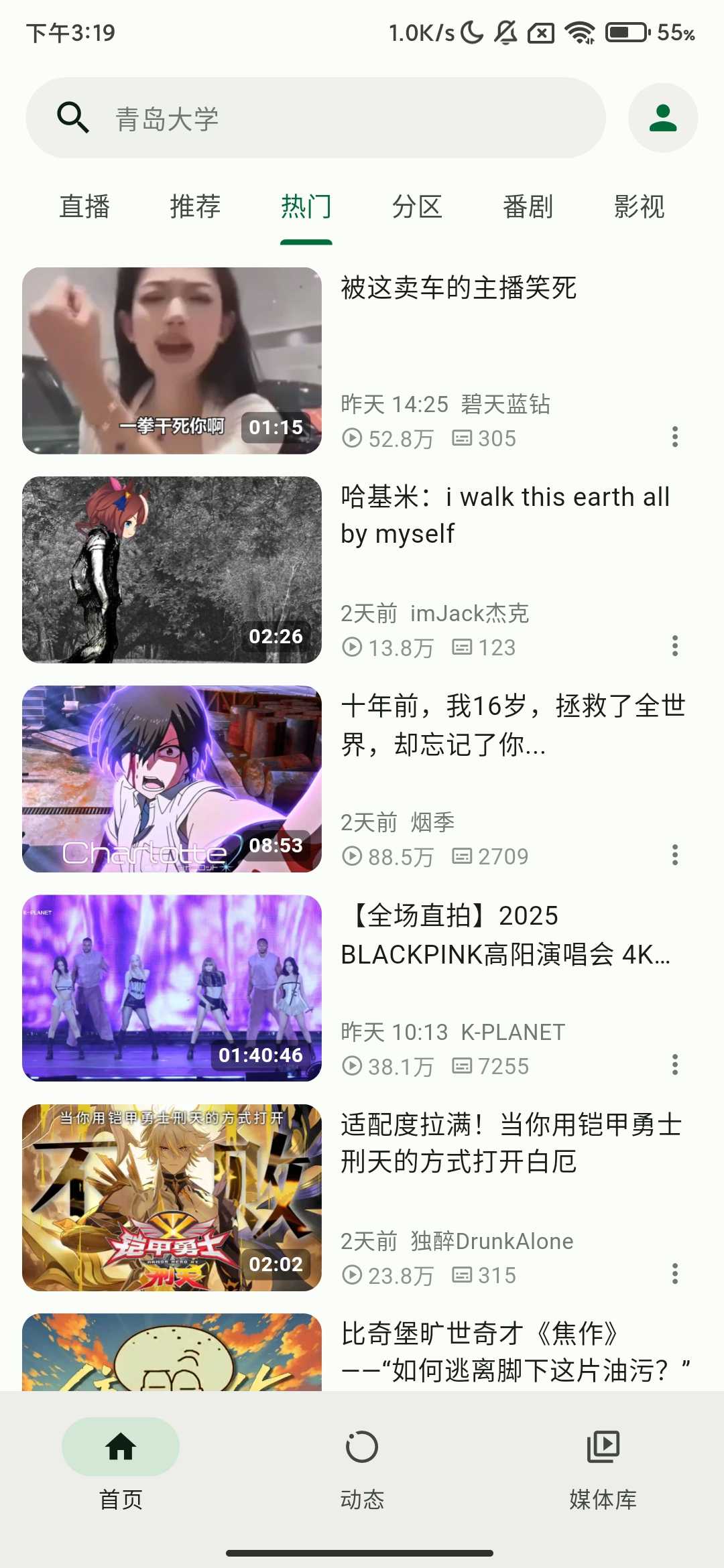Tap the comment icon showing 305 comments

pos(463,439)
